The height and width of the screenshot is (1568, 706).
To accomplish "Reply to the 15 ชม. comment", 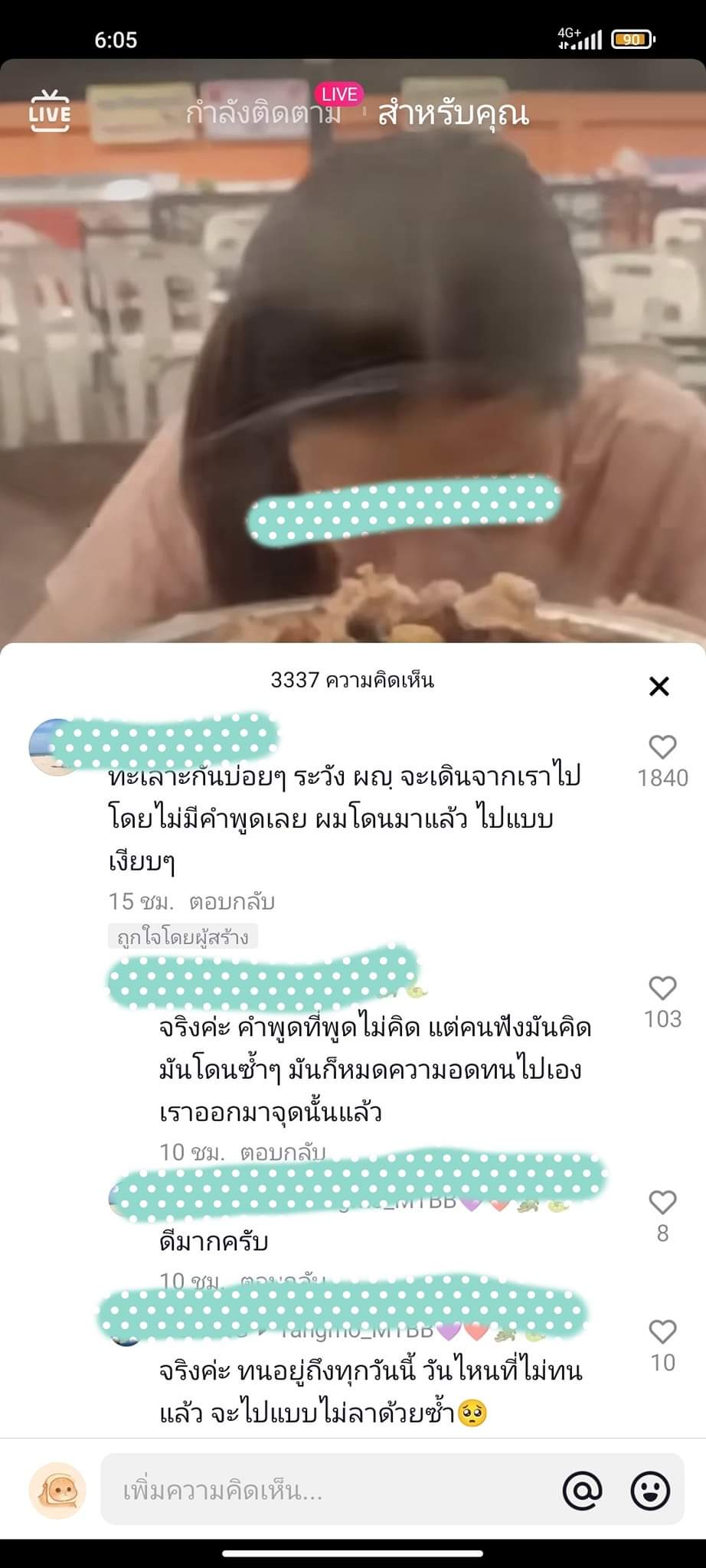I will point(232,901).
